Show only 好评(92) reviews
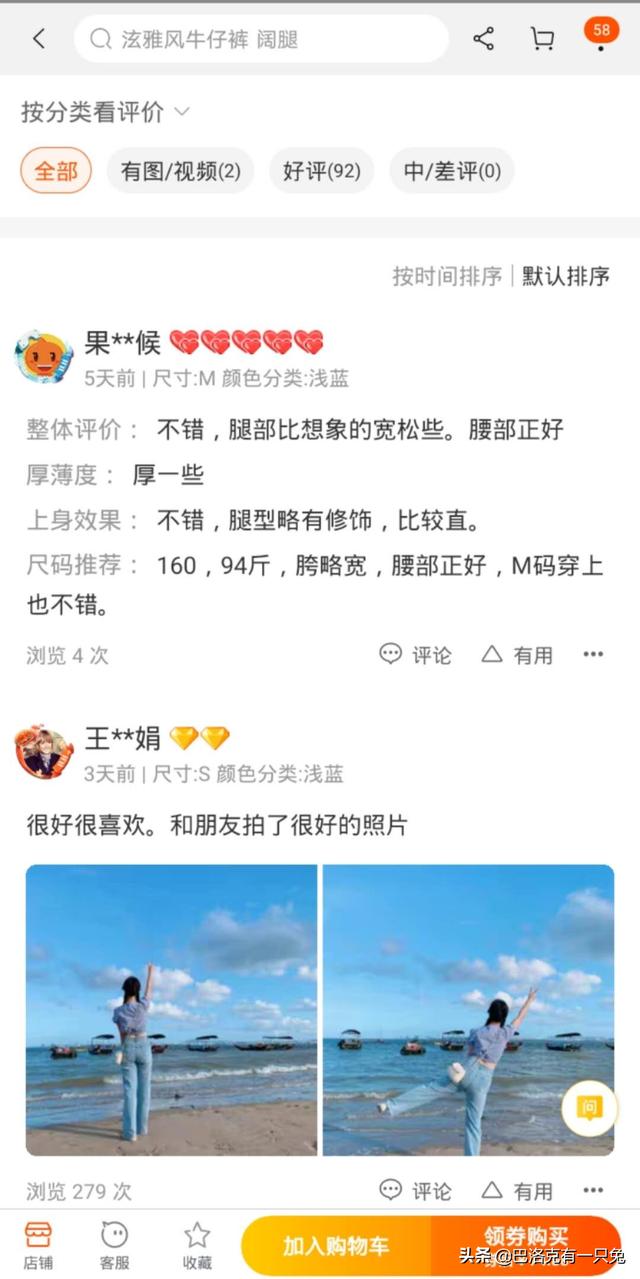Screen dimensions: 640x1279 tap(321, 171)
